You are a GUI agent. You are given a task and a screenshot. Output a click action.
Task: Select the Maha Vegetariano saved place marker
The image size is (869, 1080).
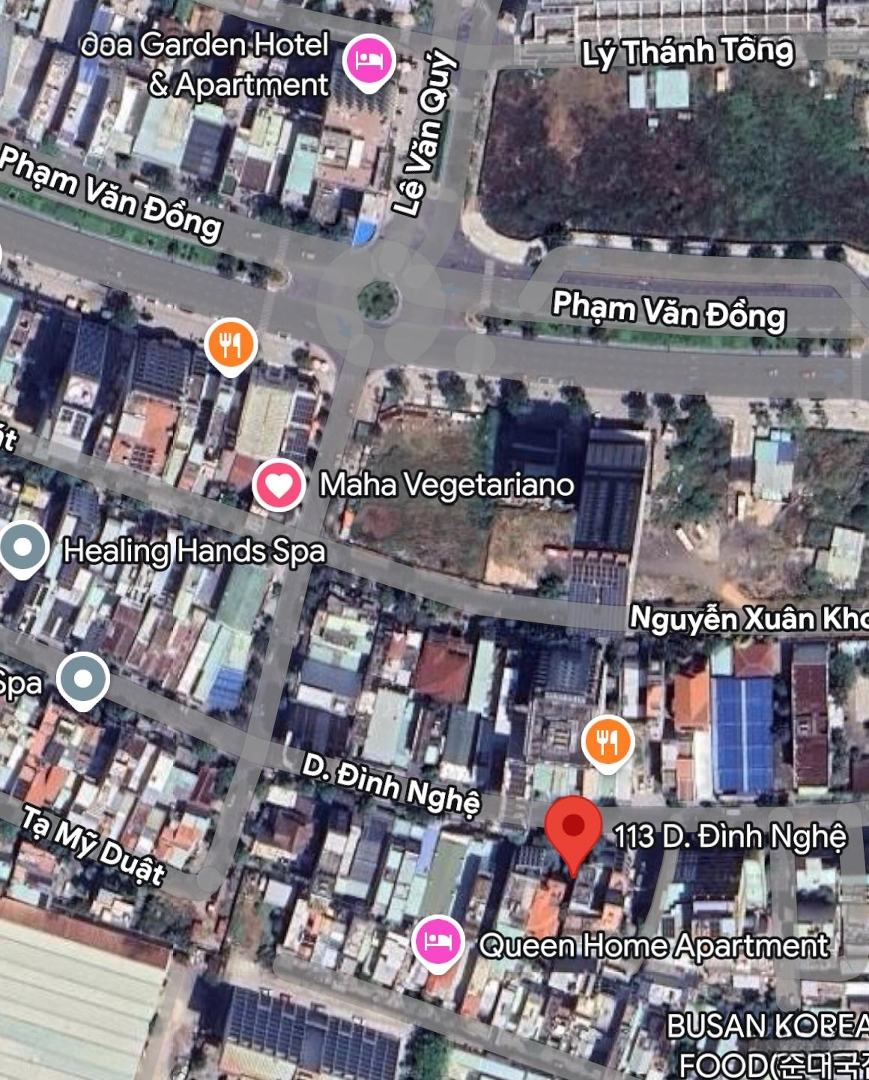point(279,485)
